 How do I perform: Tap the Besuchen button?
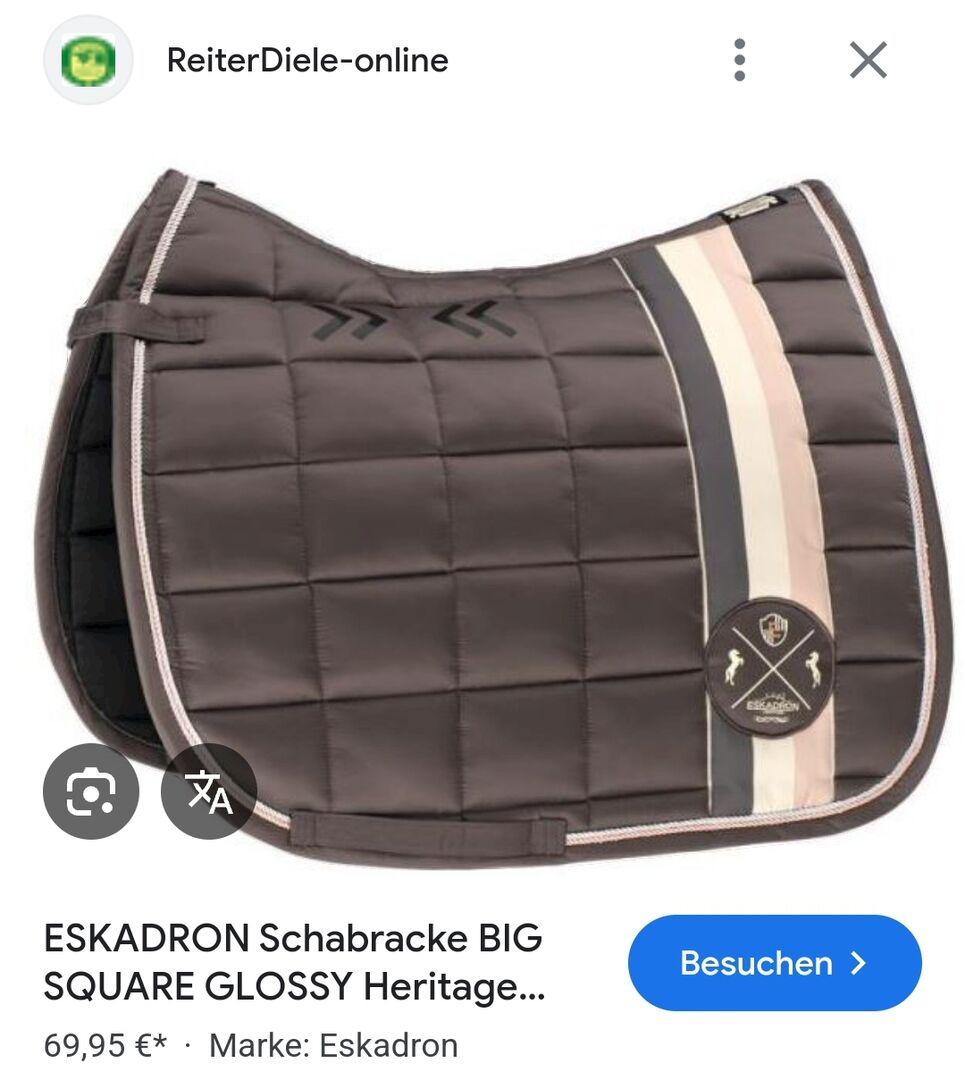(x=774, y=963)
